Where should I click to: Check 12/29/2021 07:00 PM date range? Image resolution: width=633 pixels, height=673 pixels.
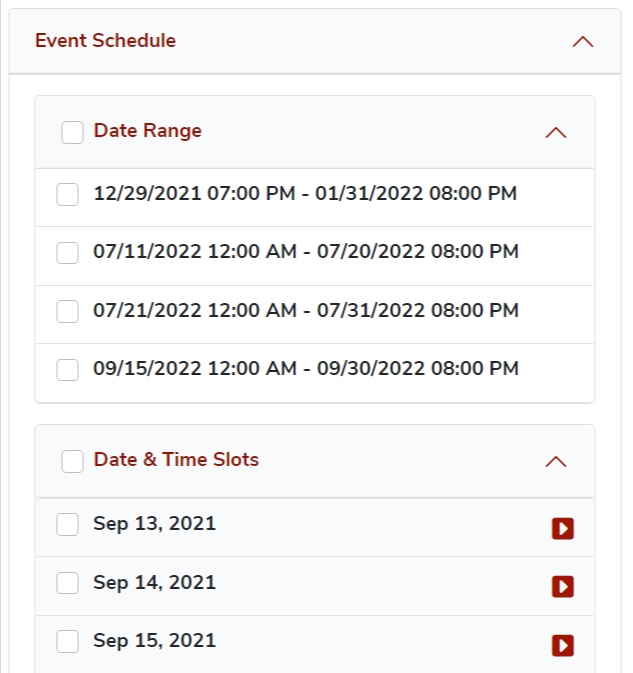coord(68,195)
